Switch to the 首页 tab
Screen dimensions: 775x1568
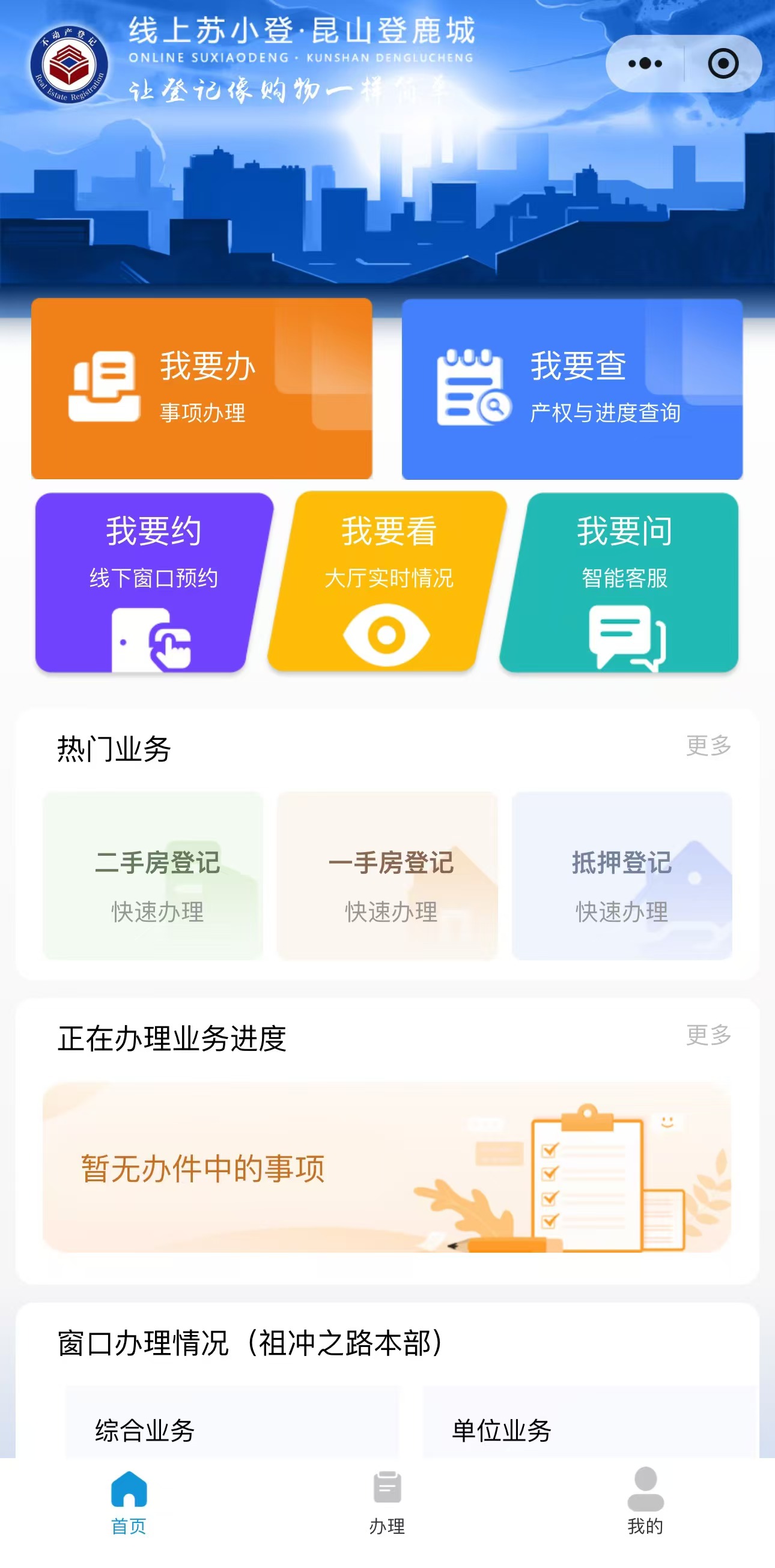(129, 1500)
